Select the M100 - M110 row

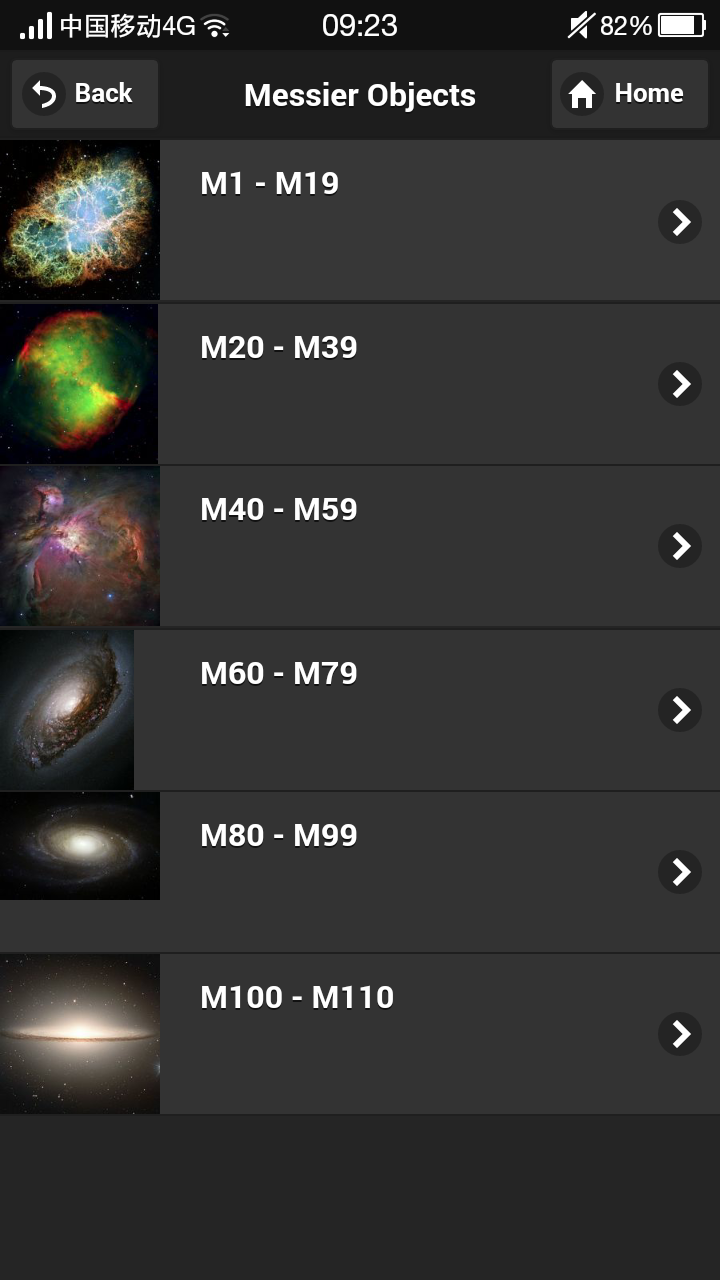360,1034
